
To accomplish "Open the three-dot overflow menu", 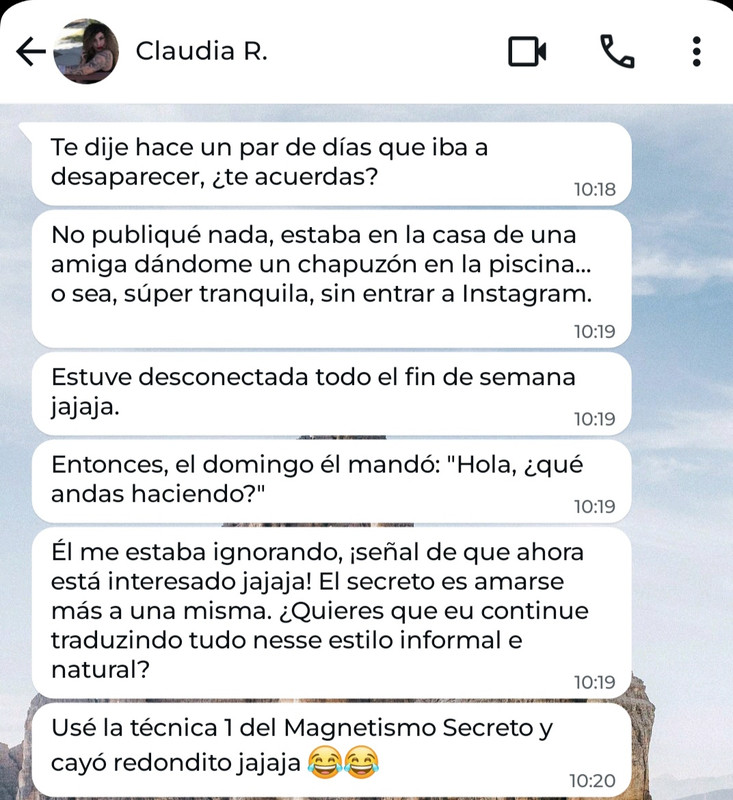I will click(696, 52).
